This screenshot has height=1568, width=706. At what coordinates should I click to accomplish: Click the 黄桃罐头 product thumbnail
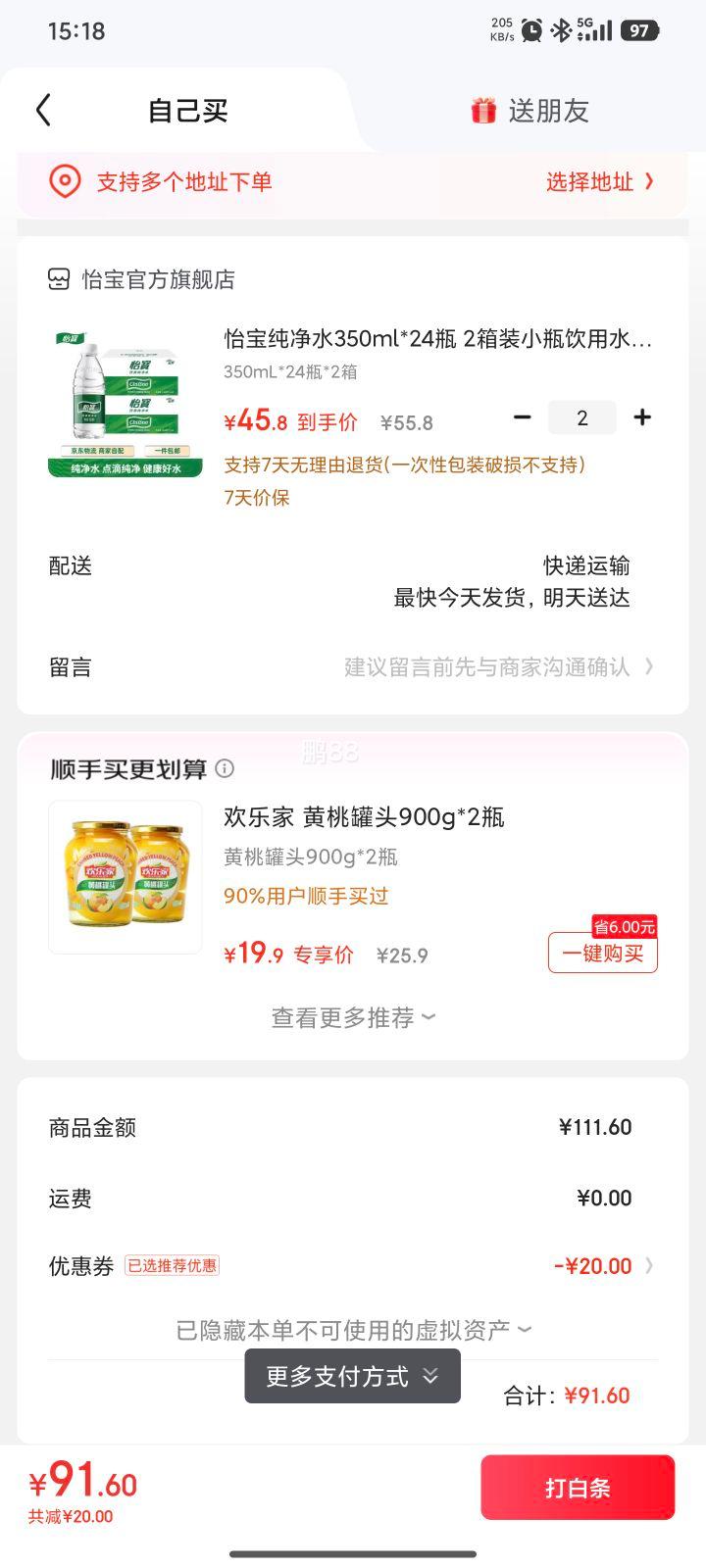[125, 876]
